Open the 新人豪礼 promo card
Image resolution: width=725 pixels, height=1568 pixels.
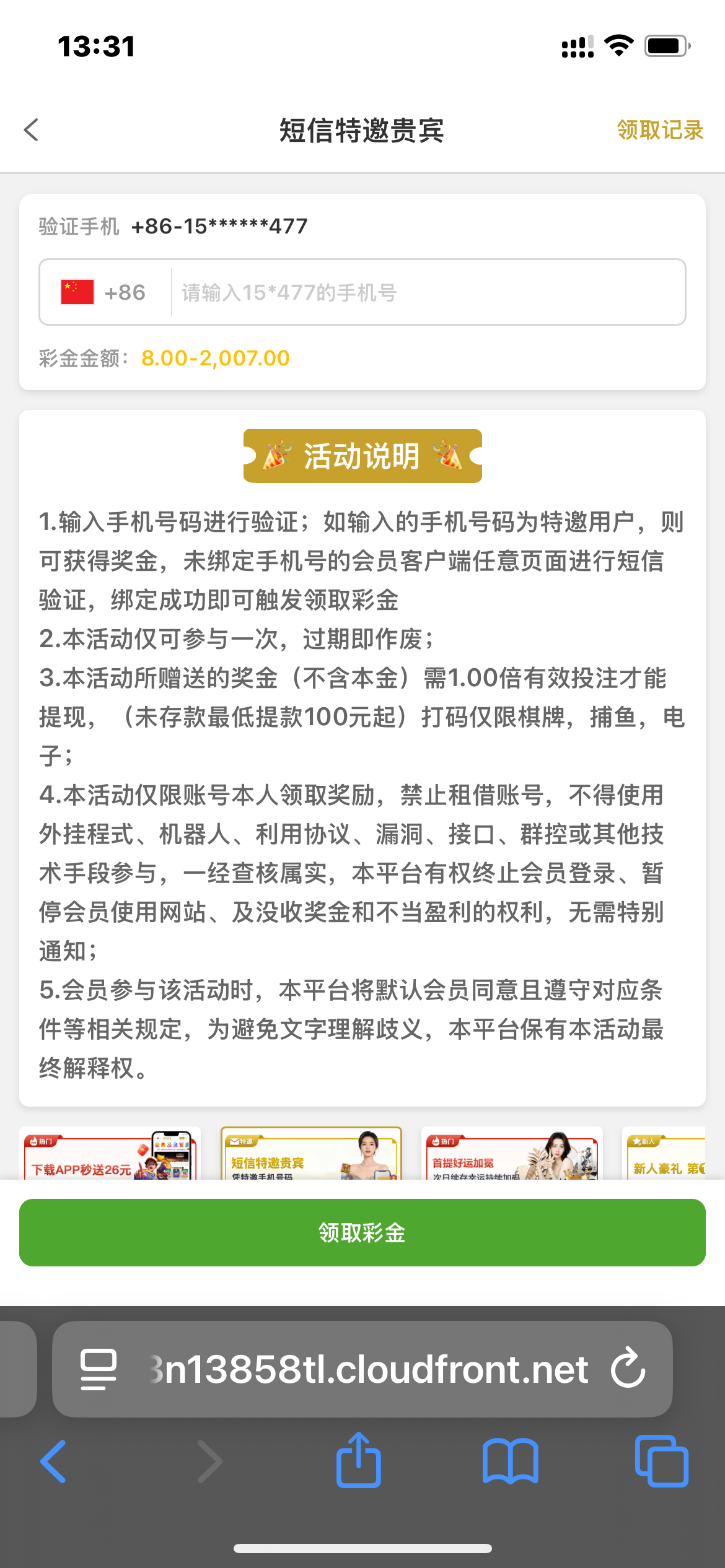coord(666,1156)
